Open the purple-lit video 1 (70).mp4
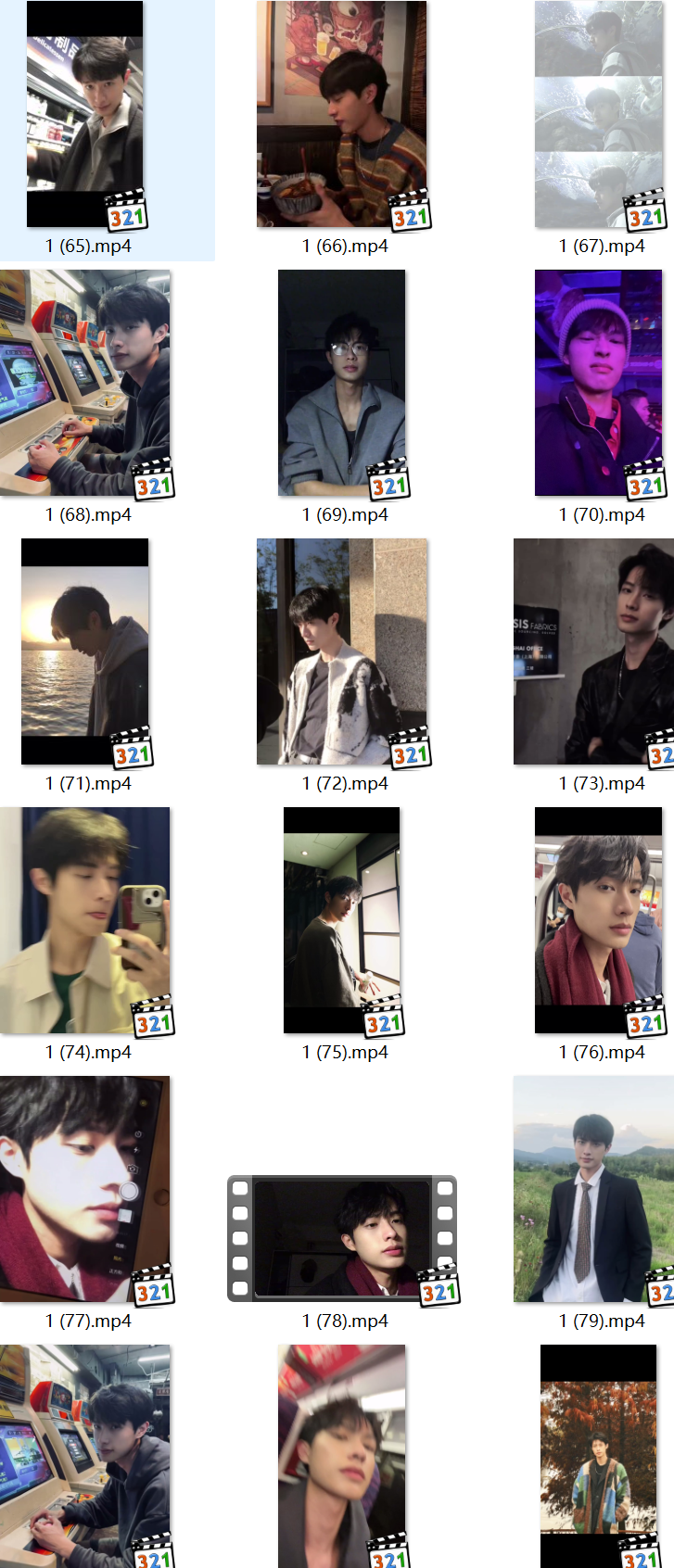Screen dimensions: 674x1568 pyautogui.click(x=598, y=383)
